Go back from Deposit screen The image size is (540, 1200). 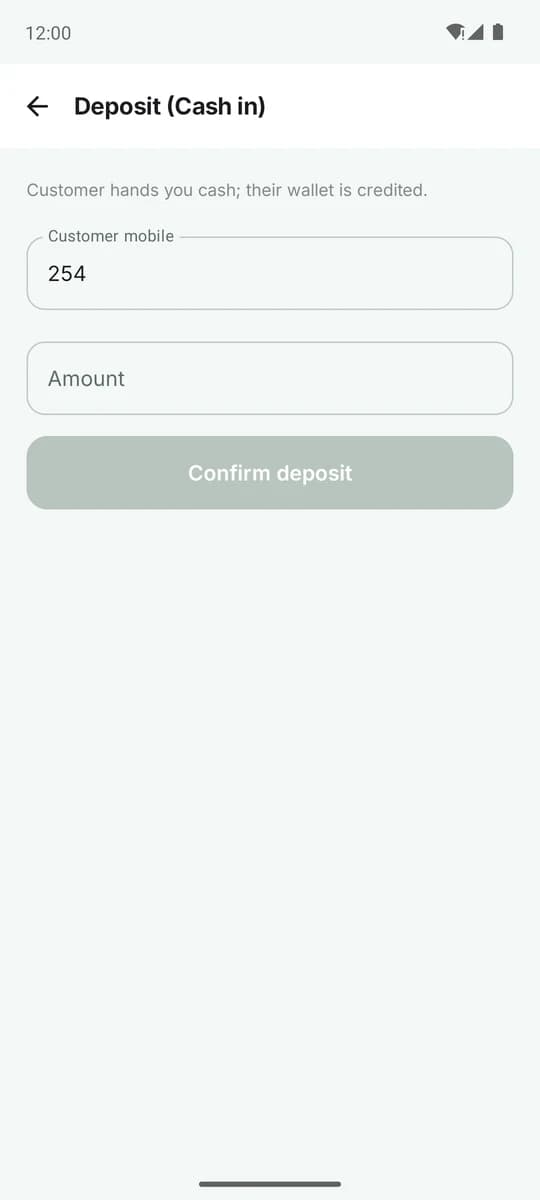click(x=38, y=106)
